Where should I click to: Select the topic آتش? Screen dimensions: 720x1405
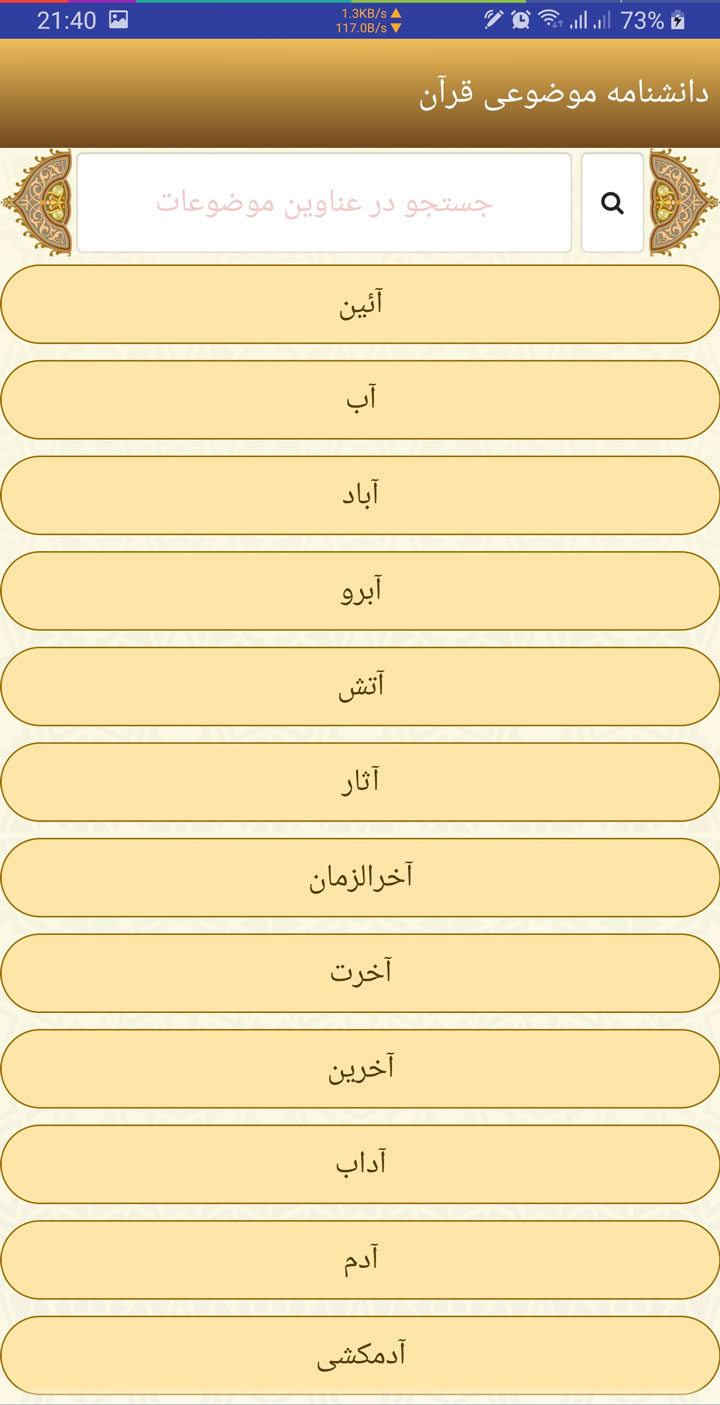pos(360,685)
